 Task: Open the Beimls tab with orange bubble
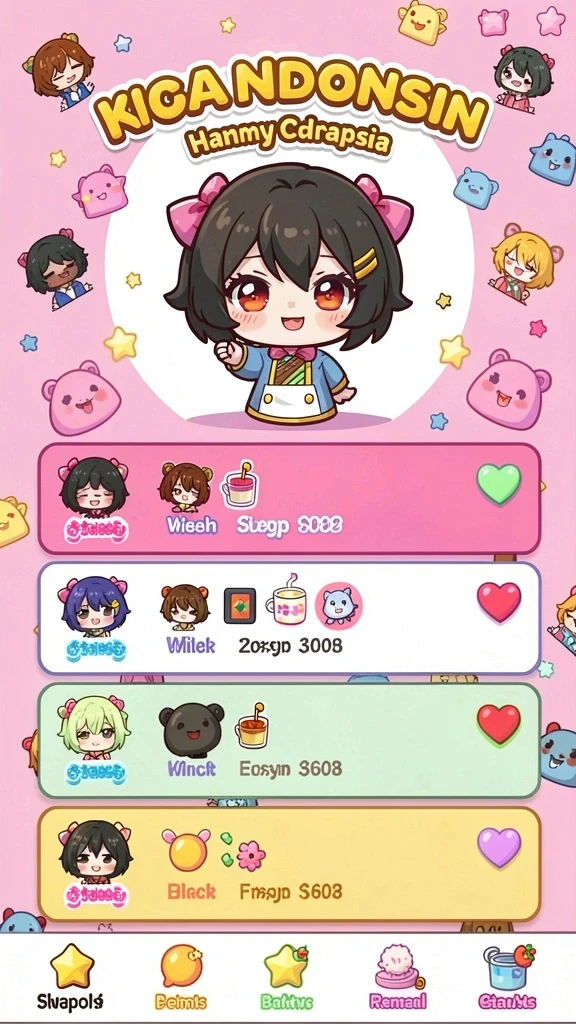181,976
